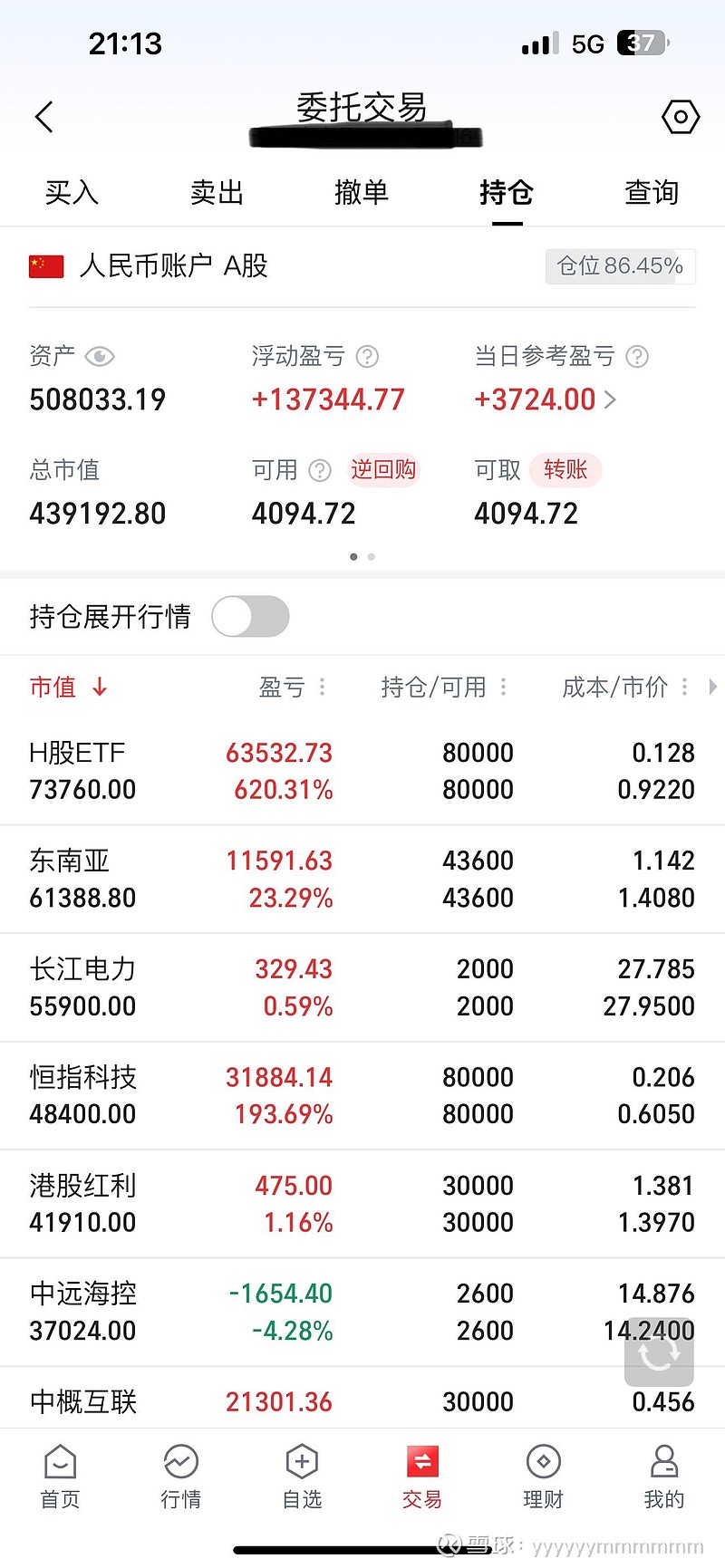725x1568 pixels.
Task: Expand 当日参考盈亏 details arrow
Action: click(x=613, y=399)
